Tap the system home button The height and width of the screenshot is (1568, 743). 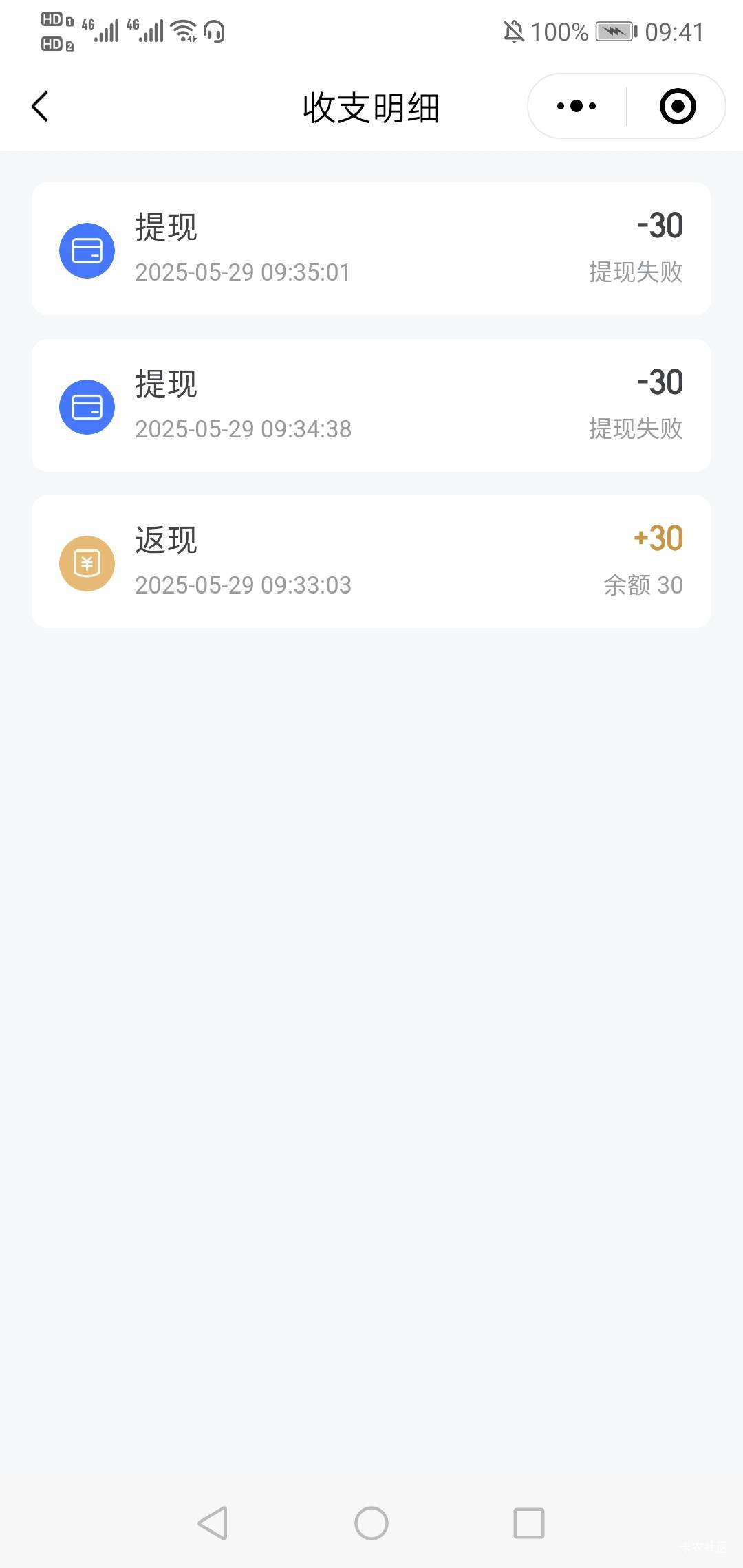371,1523
